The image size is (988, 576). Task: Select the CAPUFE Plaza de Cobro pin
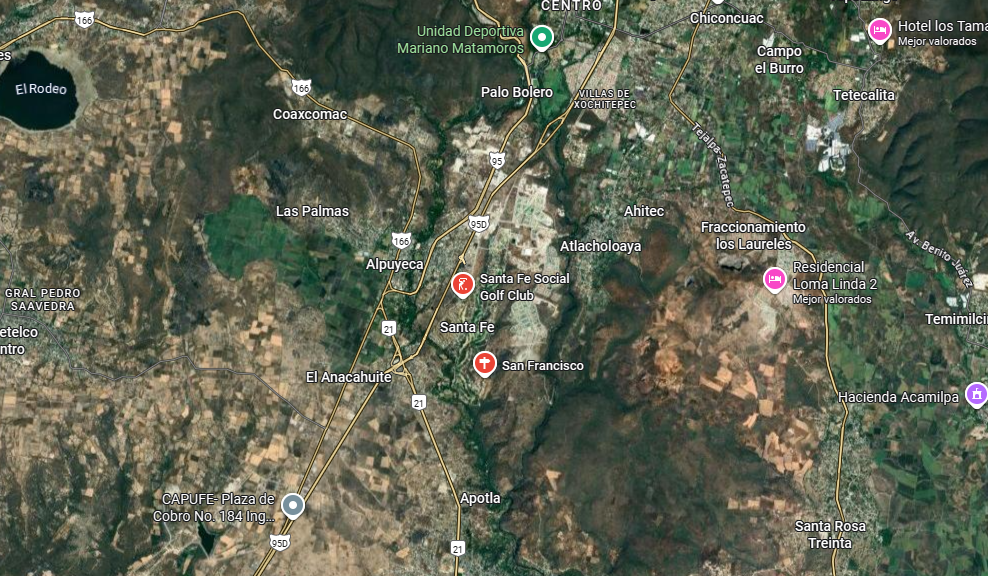coord(292,505)
